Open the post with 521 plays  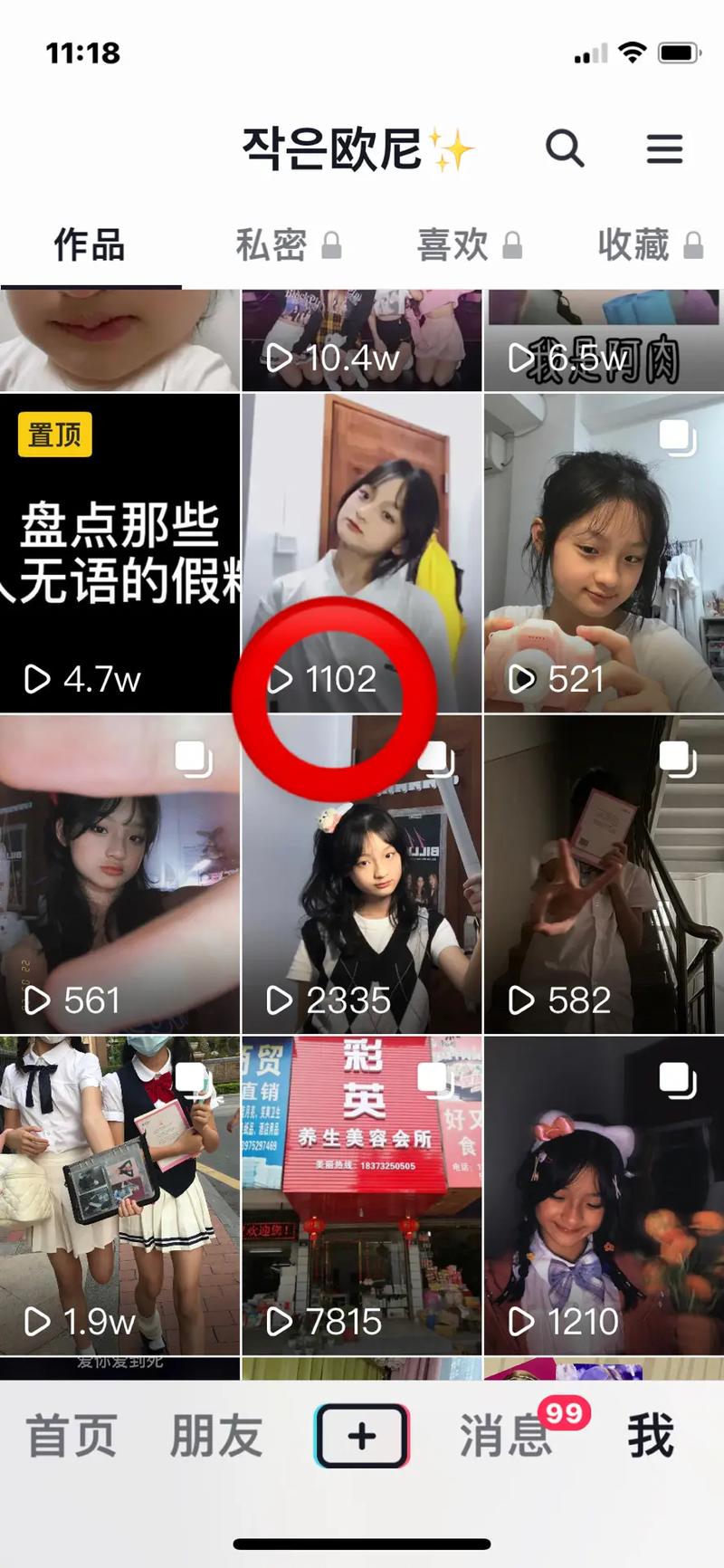(604, 552)
